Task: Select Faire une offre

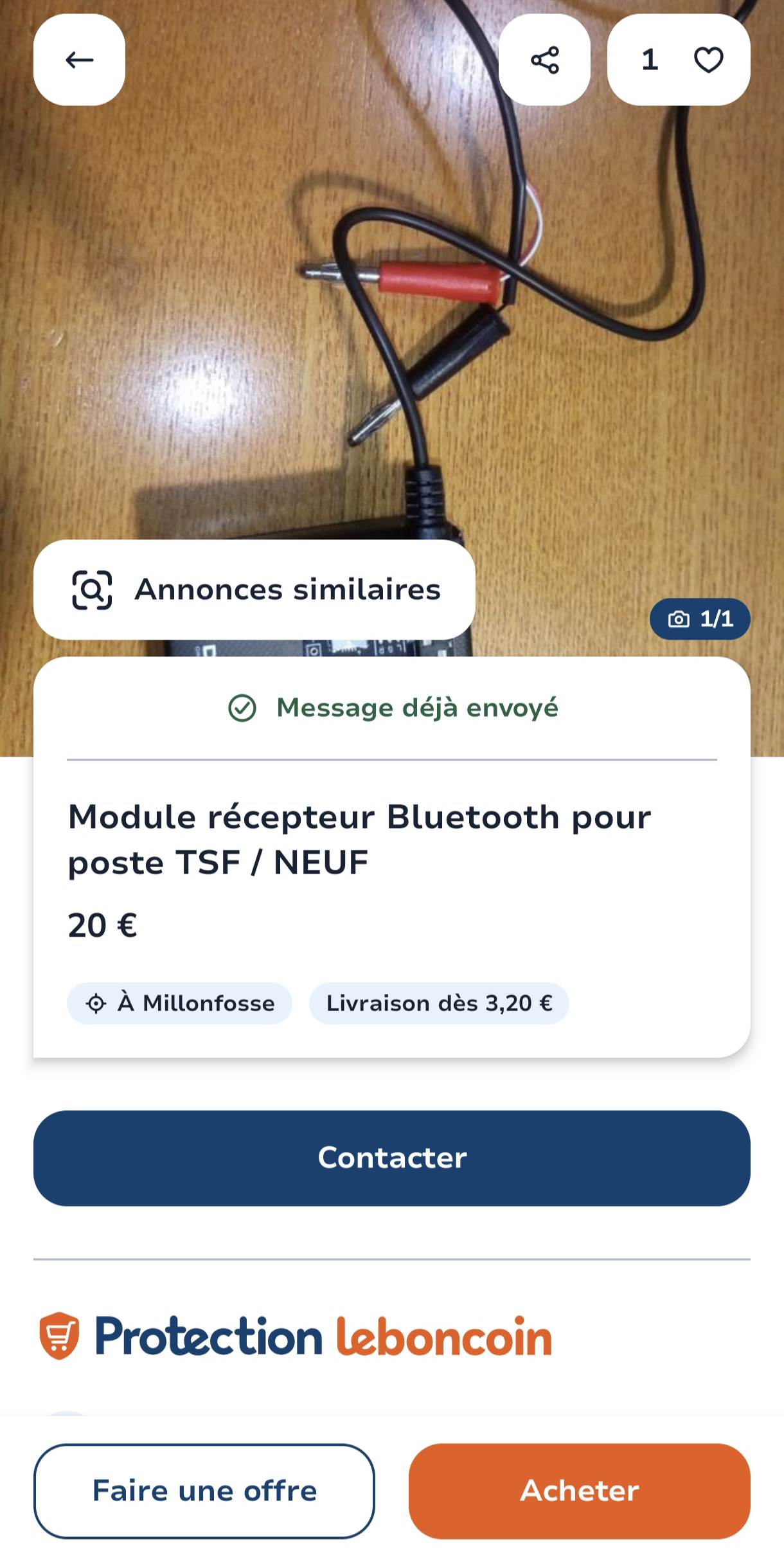Action: [x=204, y=1491]
